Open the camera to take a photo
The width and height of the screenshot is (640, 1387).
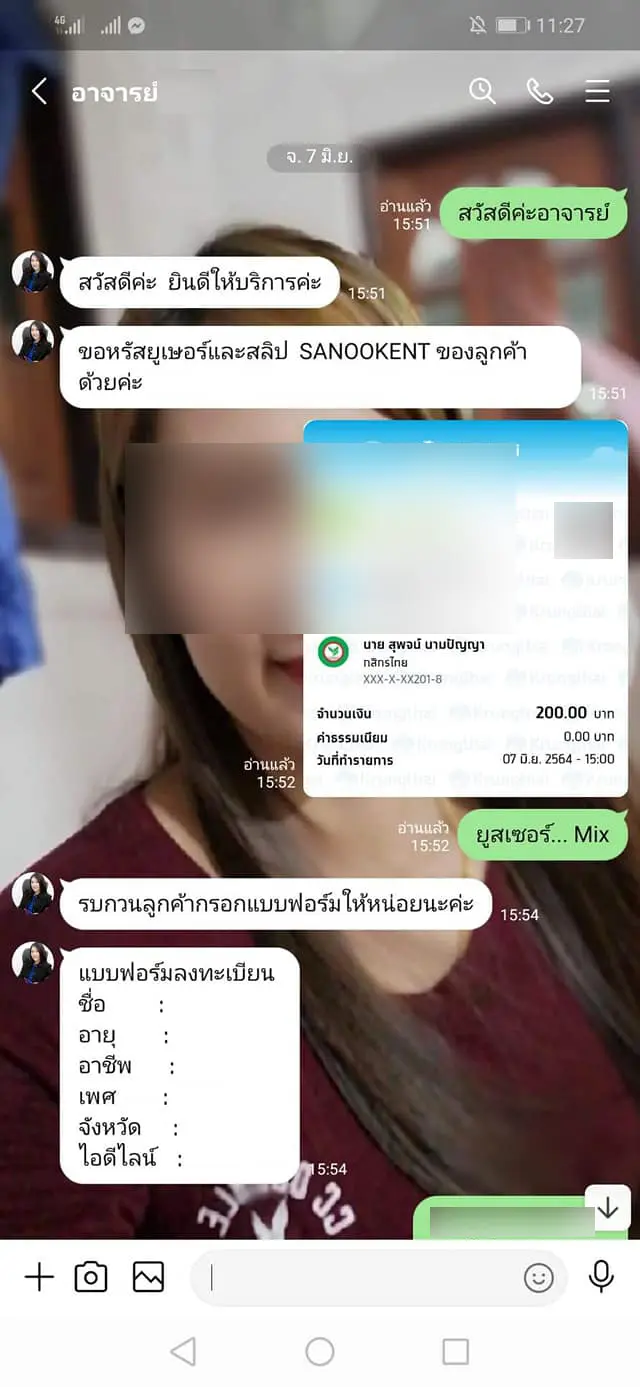point(91,1277)
